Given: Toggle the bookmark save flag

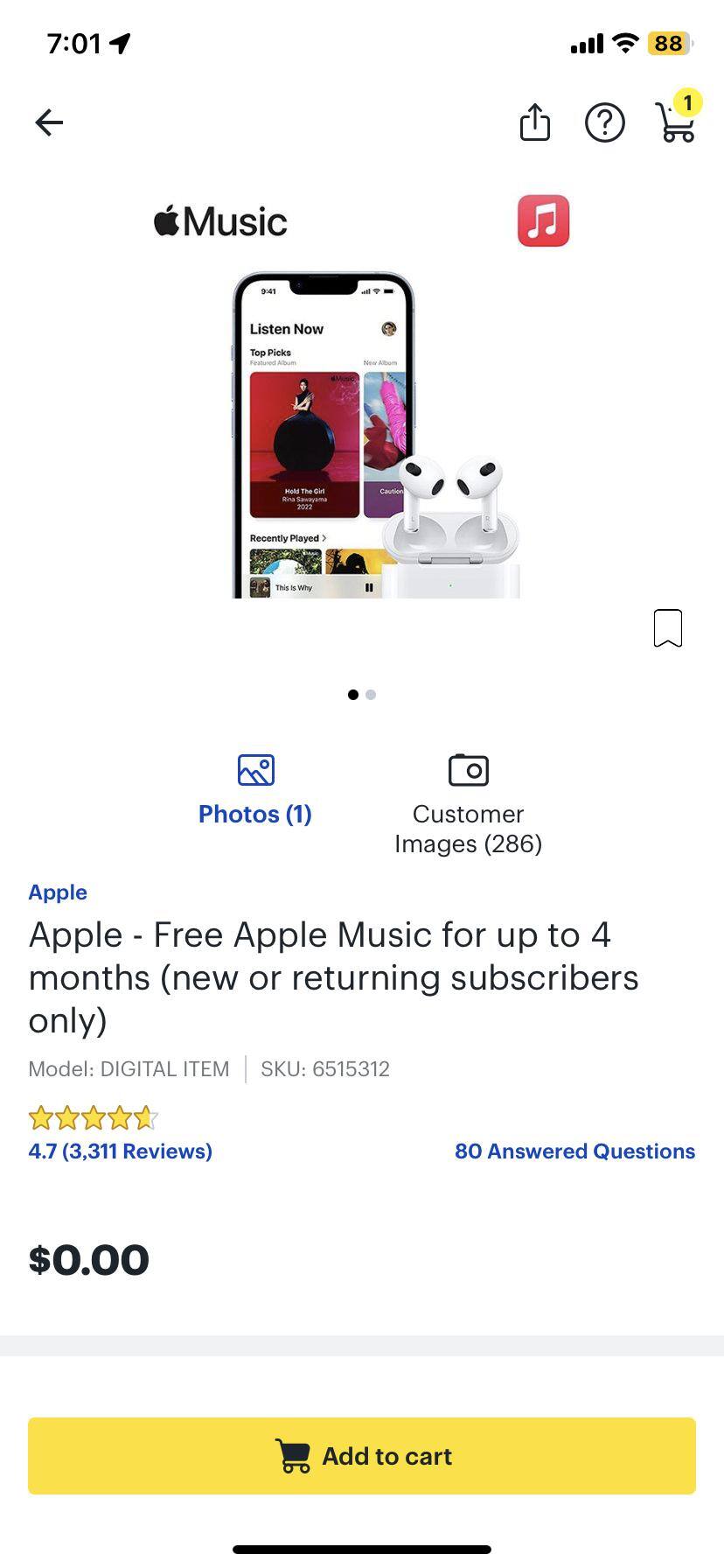Looking at the screenshot, I should point(667,627).
